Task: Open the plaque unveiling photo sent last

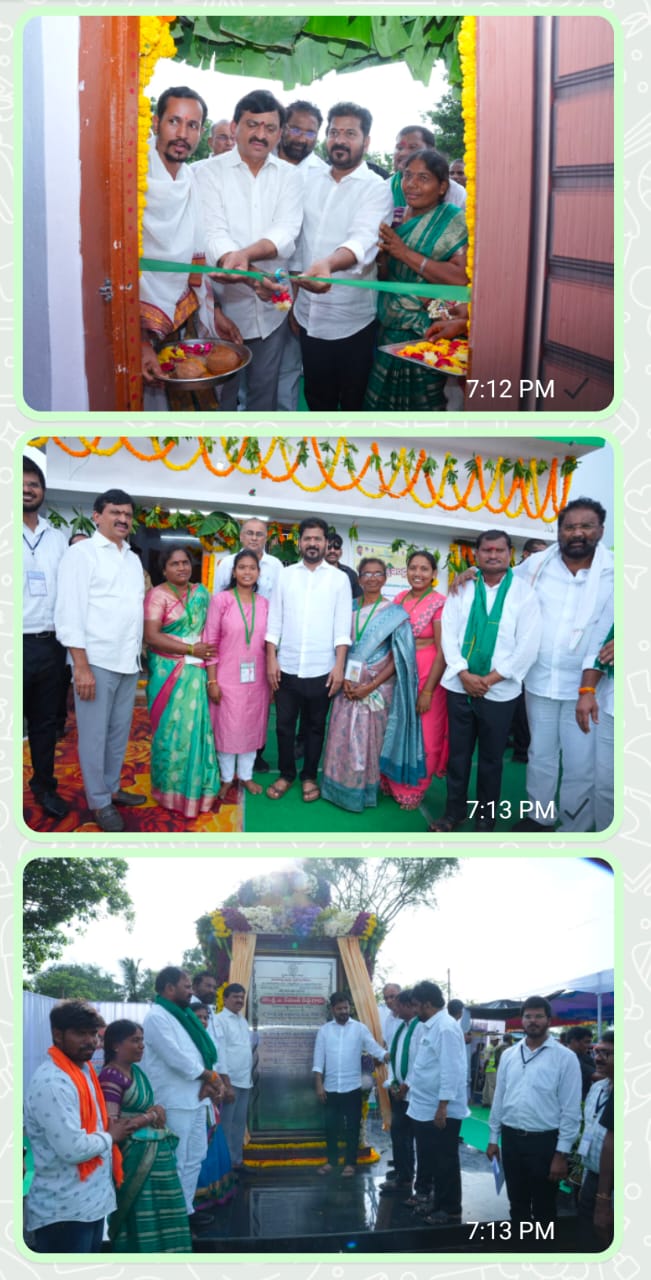Action: pos(318,1055)
